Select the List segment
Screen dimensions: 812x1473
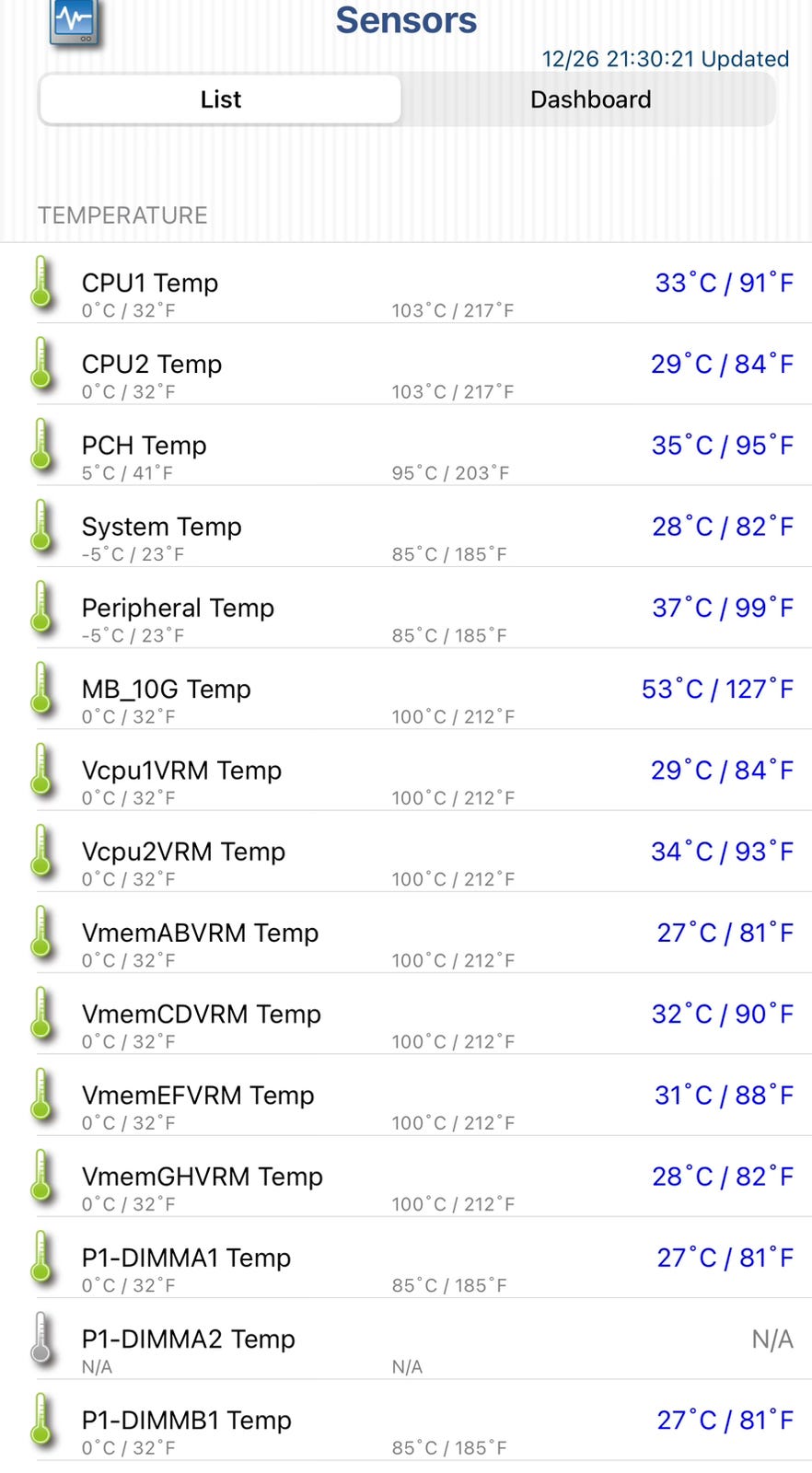pos(220,99)
